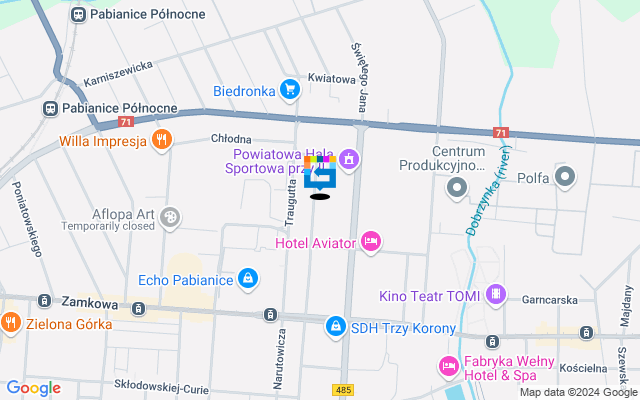
Task: Open Aflopa Art place marker
Action: click(170, 215)
